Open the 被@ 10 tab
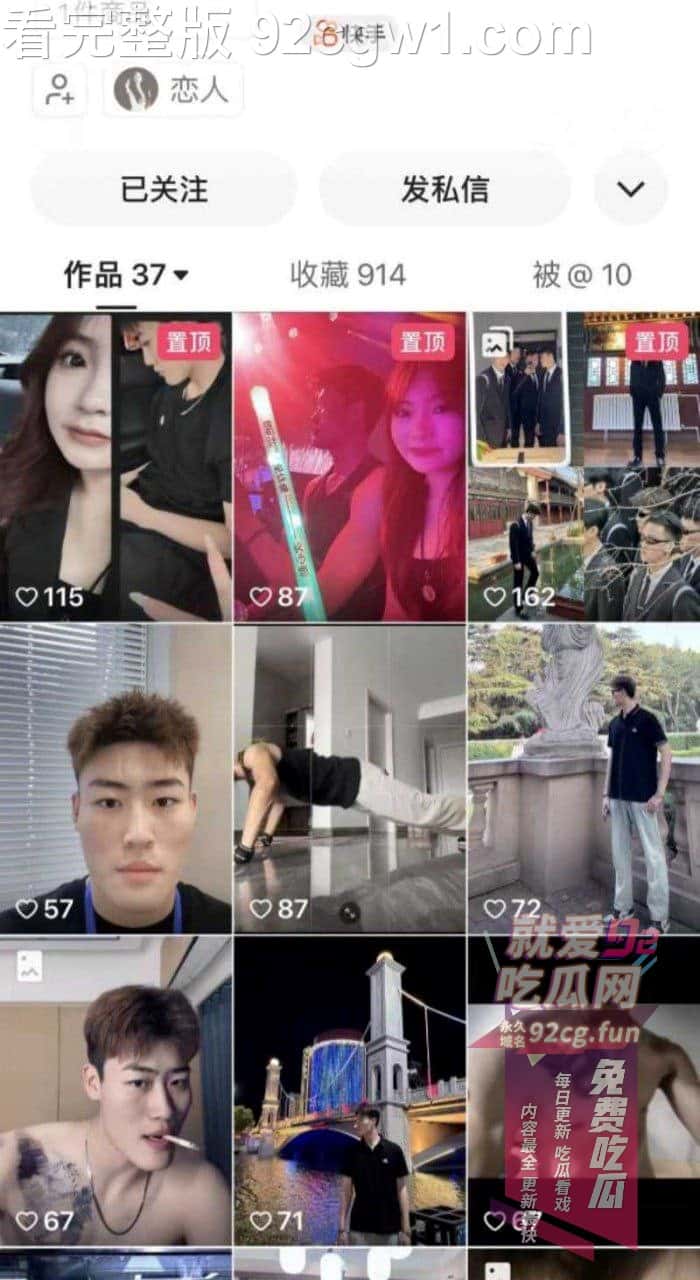The image size is (700, 1280). [582, 275]
